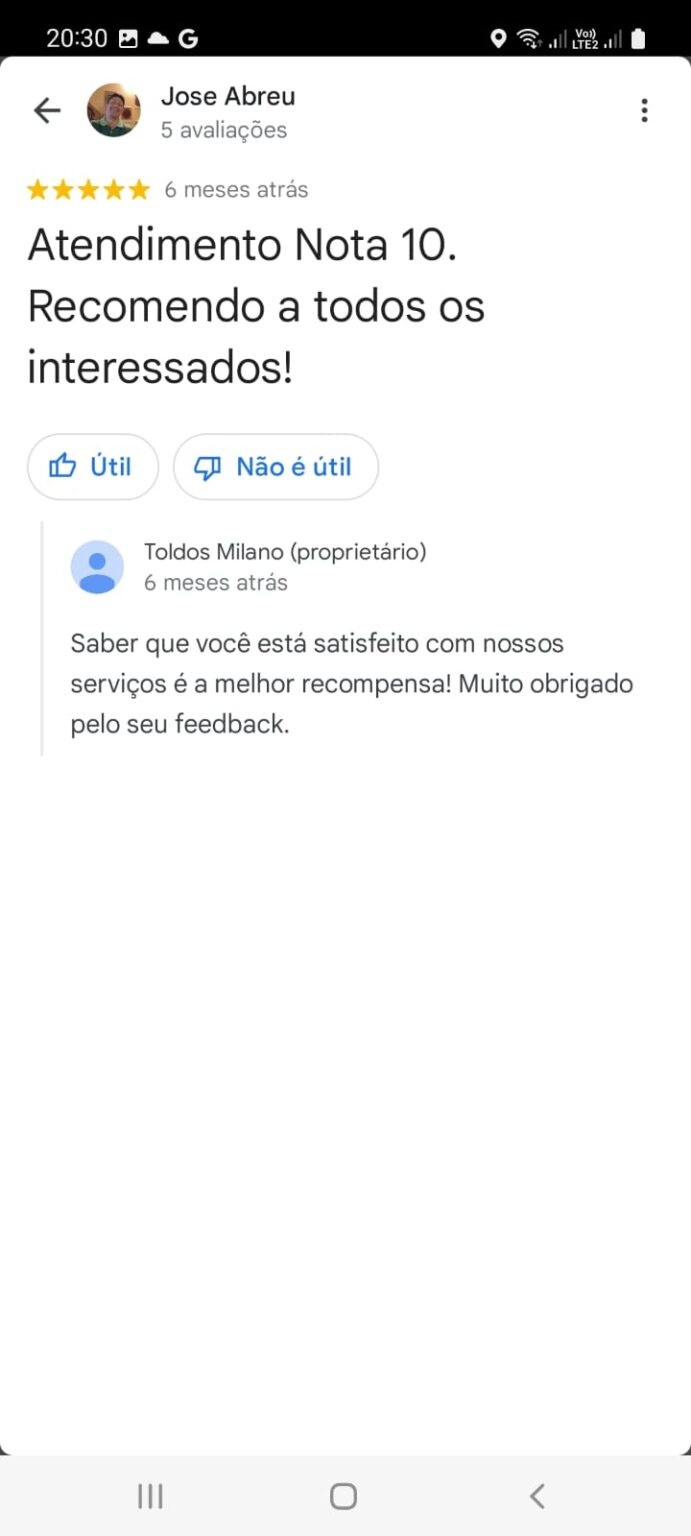Open recent apps from the navigation bar
Screen dimensions: 691x1536
[x=150, y=1496]
